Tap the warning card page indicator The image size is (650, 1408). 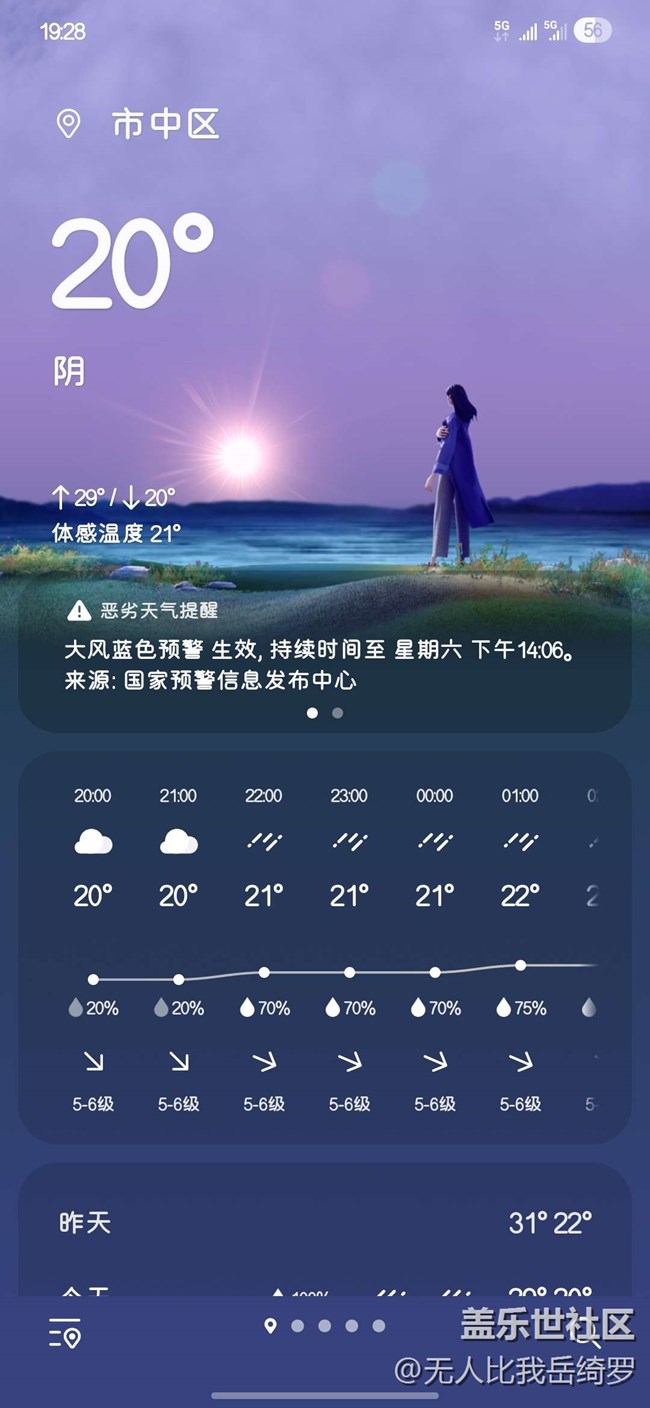(x=325, y=713)
